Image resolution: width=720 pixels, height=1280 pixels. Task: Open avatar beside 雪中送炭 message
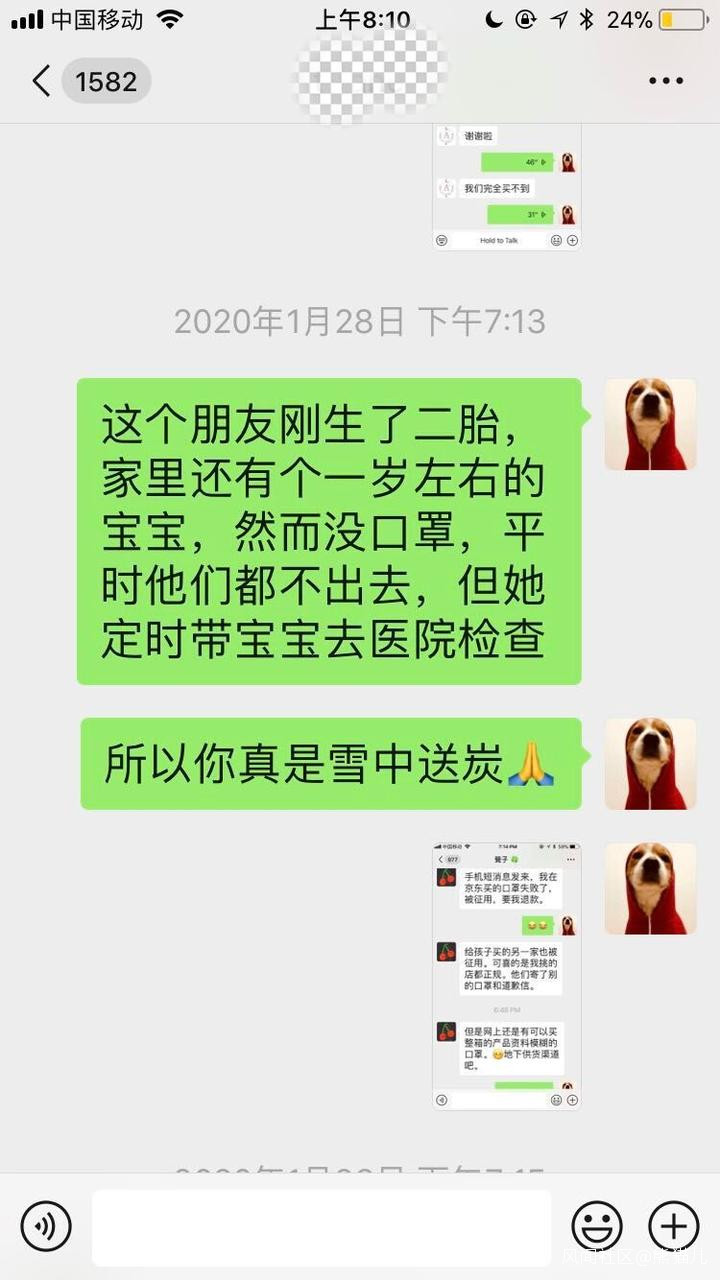point(650,764)
